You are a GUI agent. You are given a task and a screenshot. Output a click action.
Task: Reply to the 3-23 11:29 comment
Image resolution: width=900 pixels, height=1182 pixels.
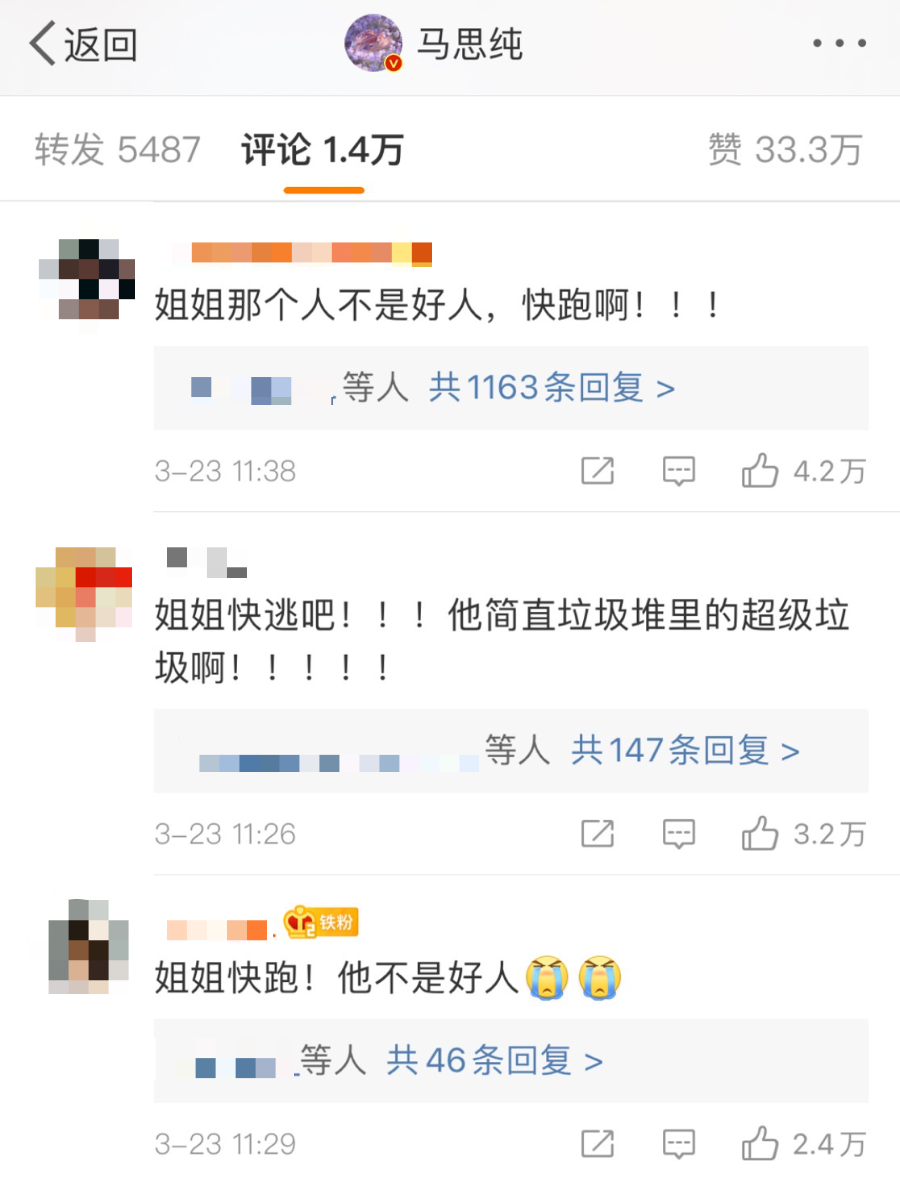coord(679,1144)
